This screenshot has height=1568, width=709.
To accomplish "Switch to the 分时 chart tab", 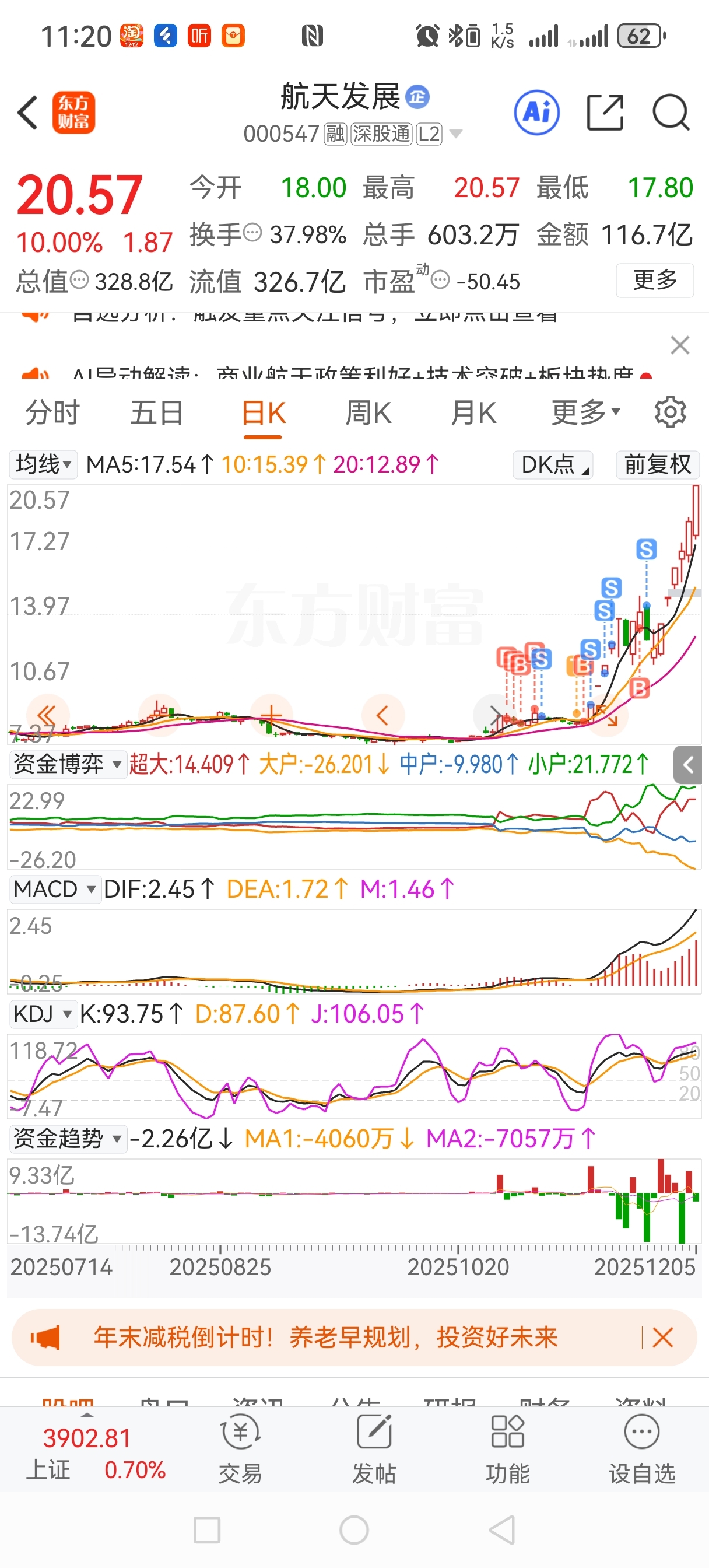I will click(x=52, y=412).
